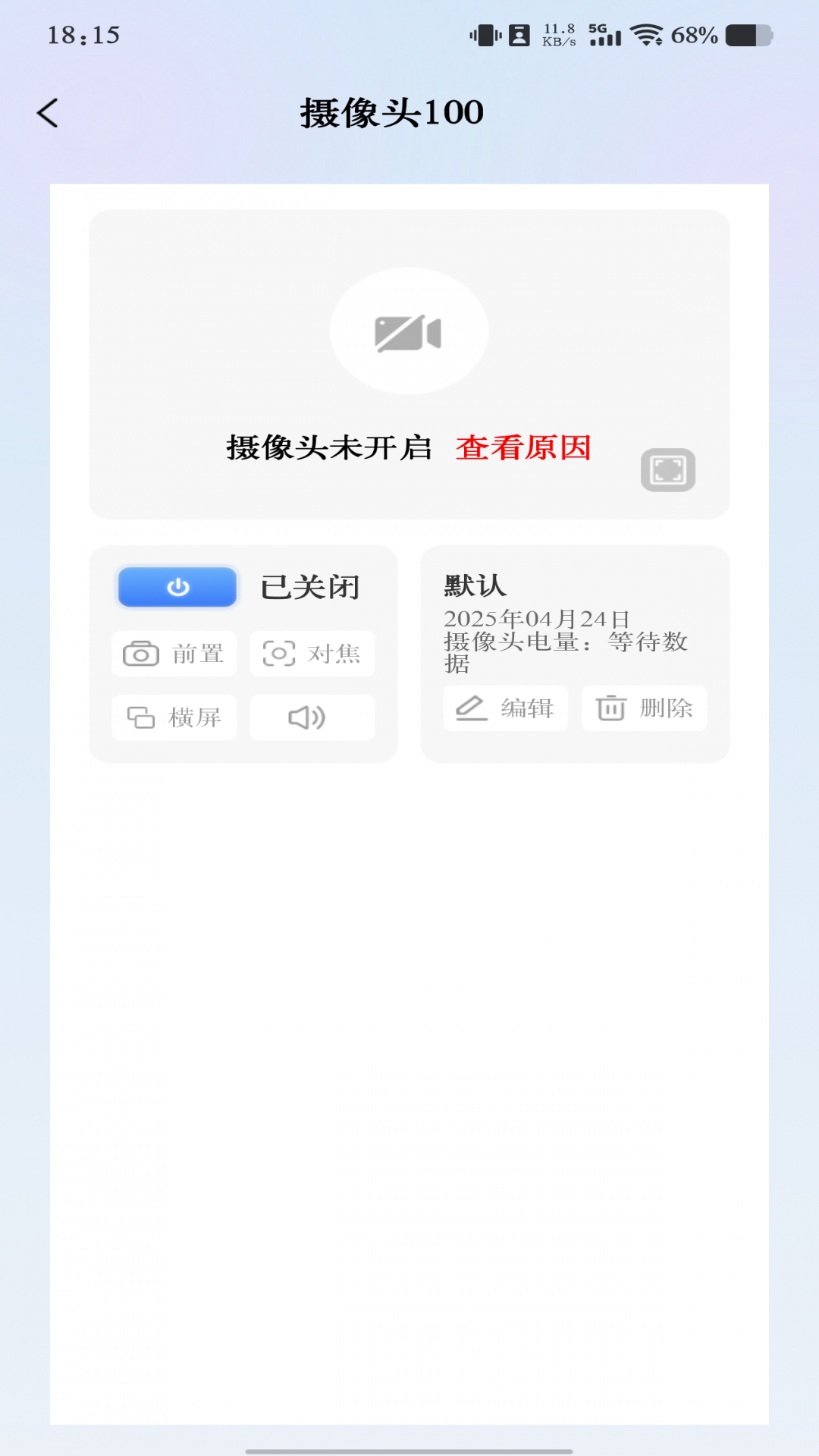Delete the camera with the 删除 button

point(643,708)
